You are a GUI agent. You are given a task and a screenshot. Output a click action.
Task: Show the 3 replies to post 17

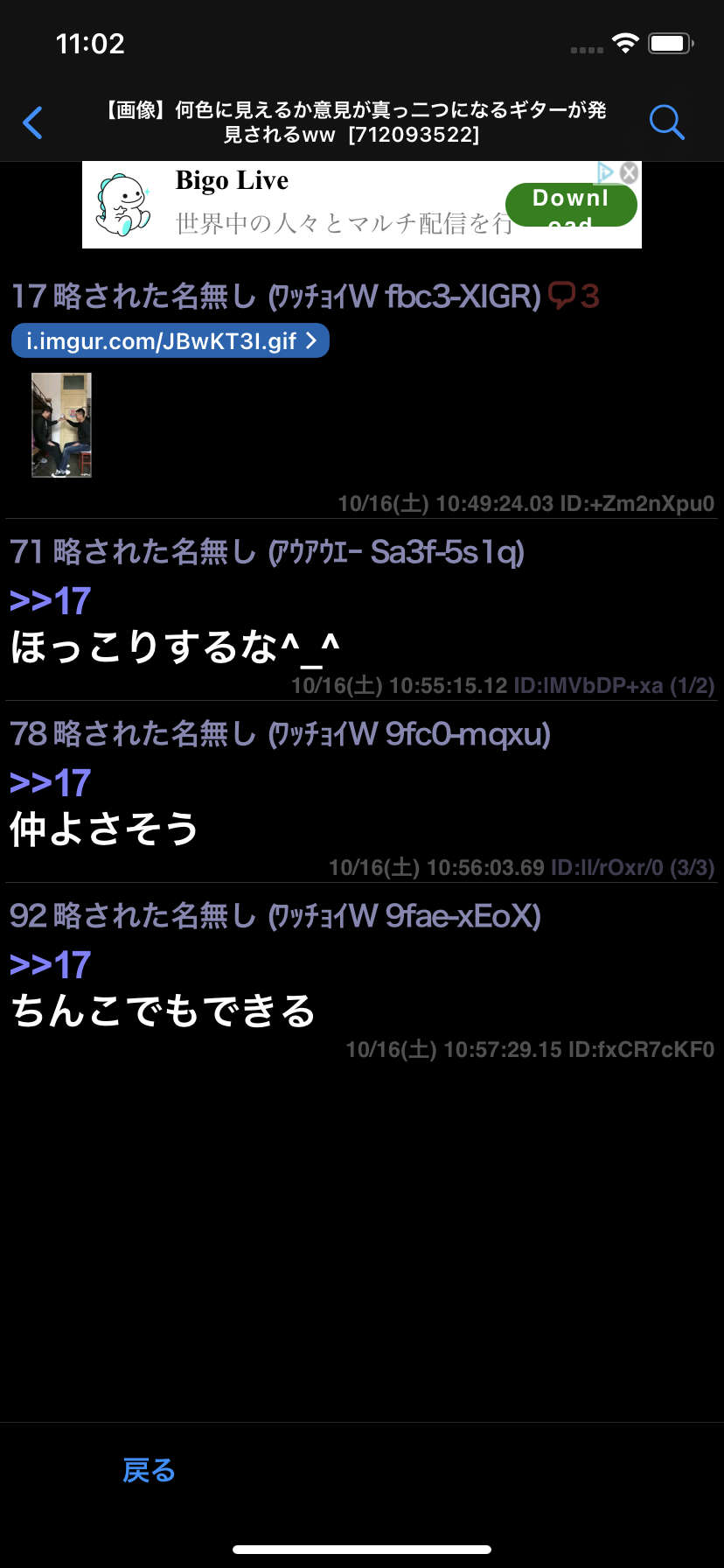click(x=574, y=297)
